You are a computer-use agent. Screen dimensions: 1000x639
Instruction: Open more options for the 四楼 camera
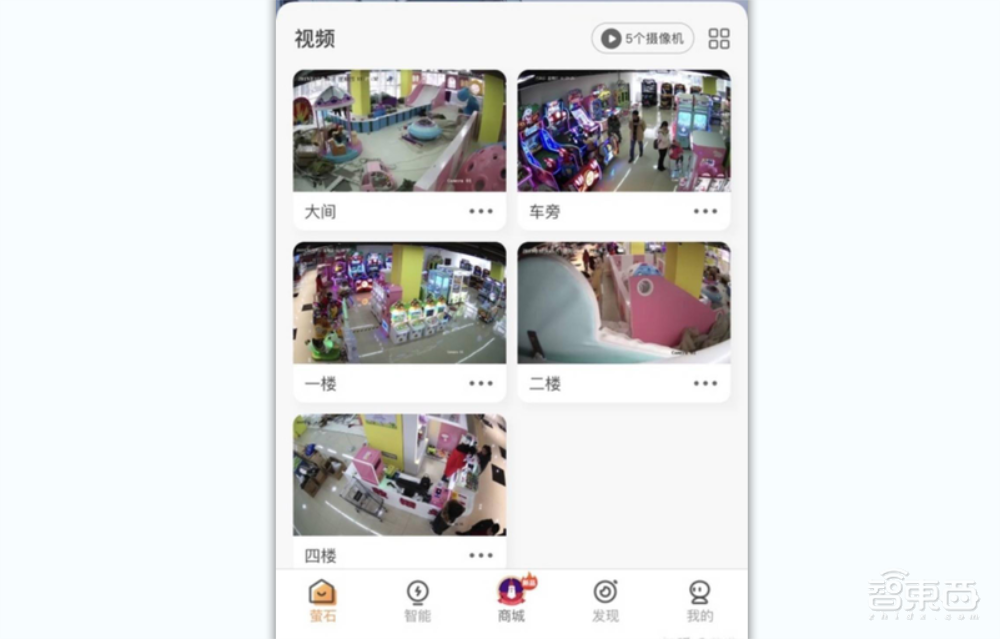point(481,556)
